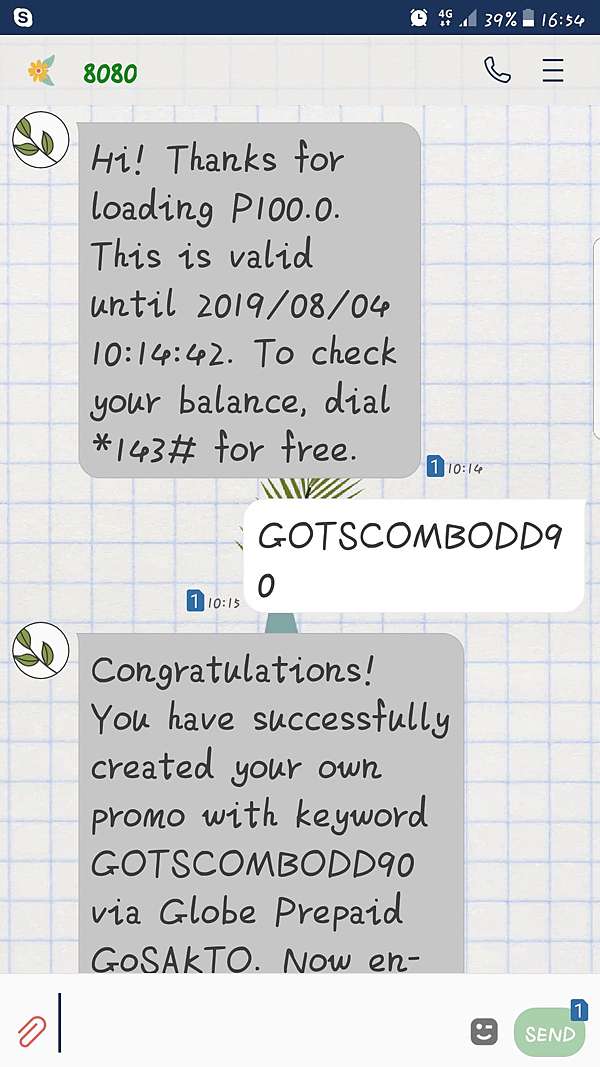Screen dimensions: 600x1067
Task: Focus the message text field
Action: click(259, 1022)
